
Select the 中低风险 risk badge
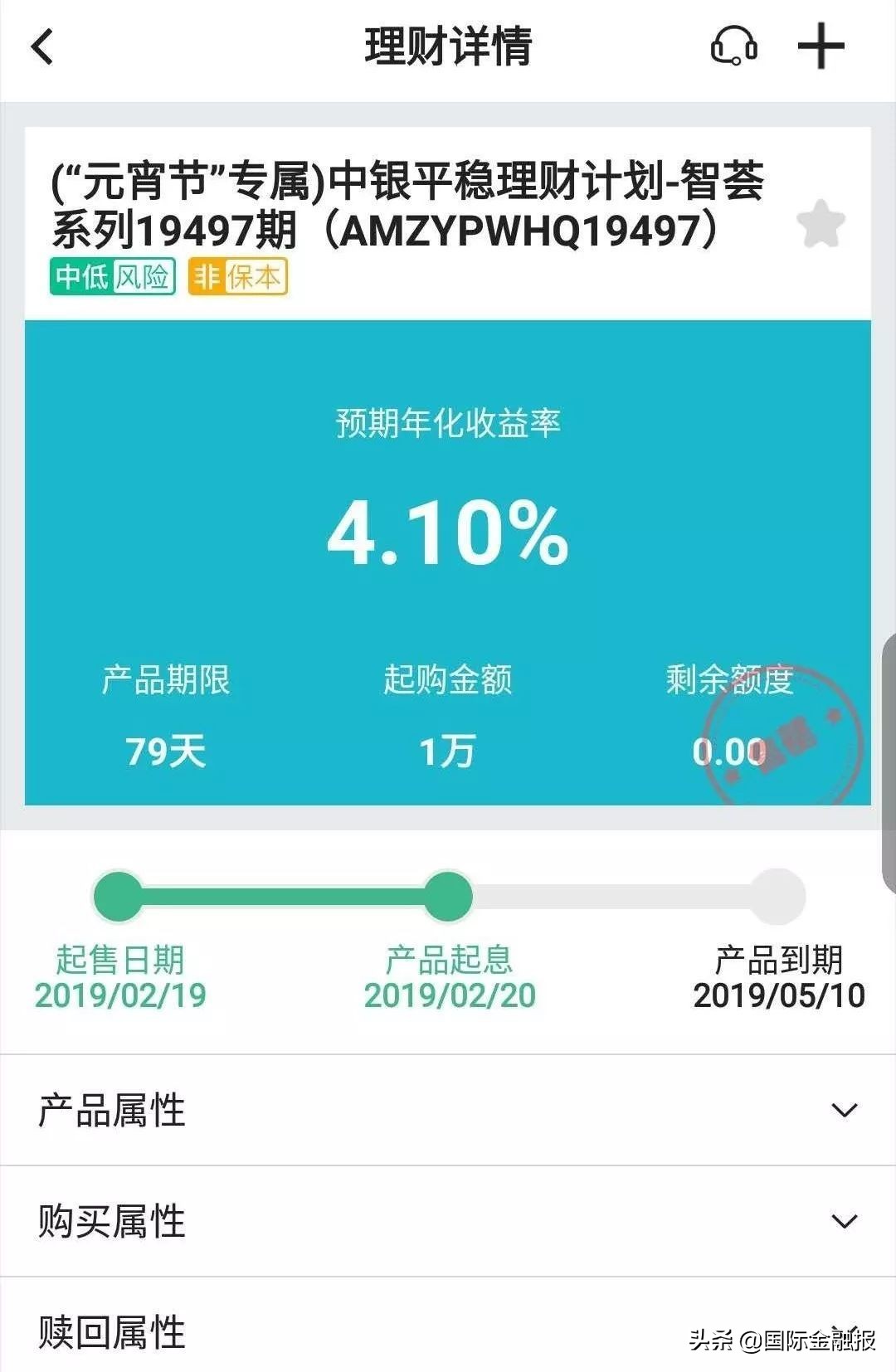113,279
